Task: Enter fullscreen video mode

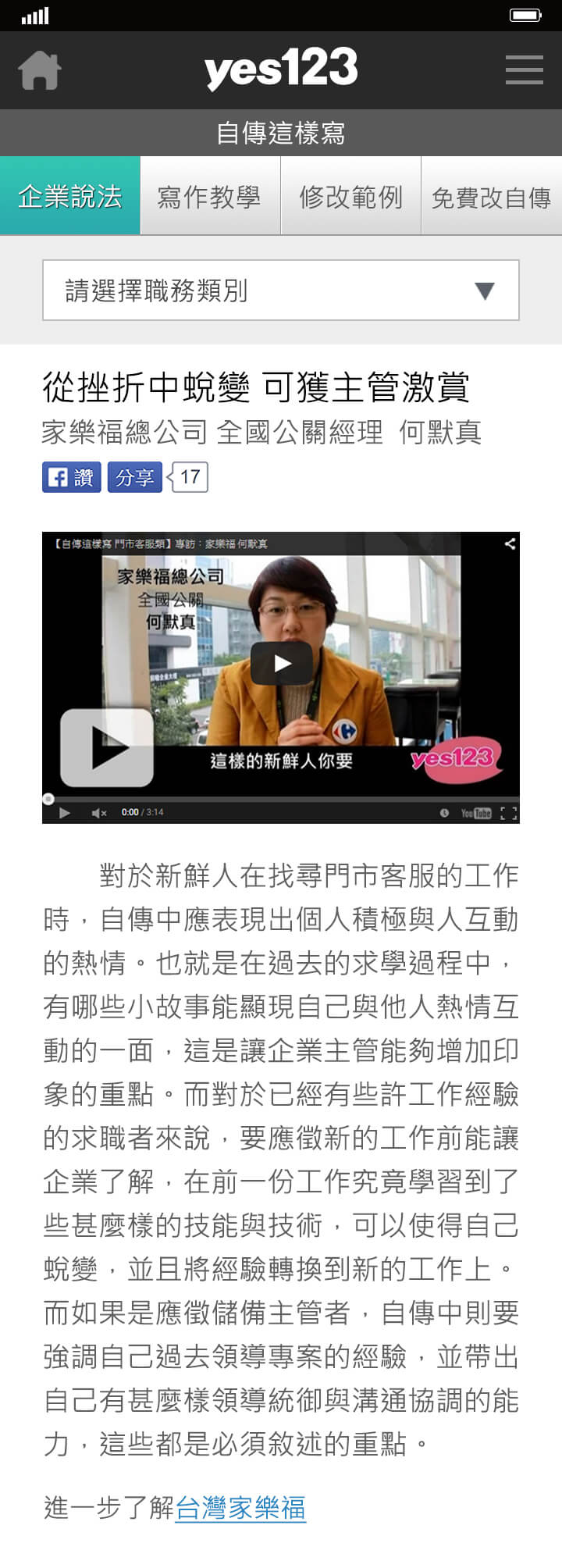Action: click(x=508, y=813)
